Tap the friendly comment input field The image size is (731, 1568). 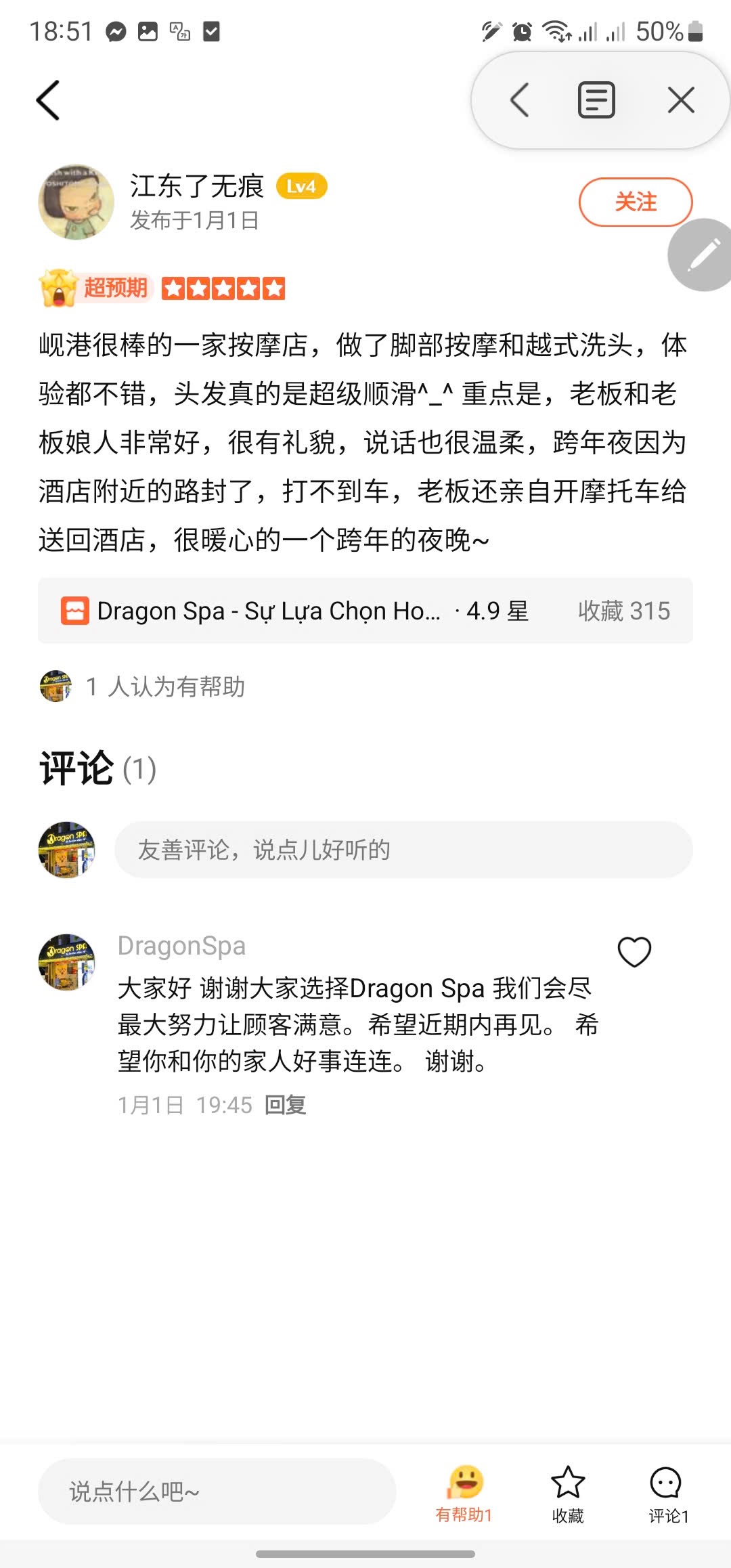[403, 850]
